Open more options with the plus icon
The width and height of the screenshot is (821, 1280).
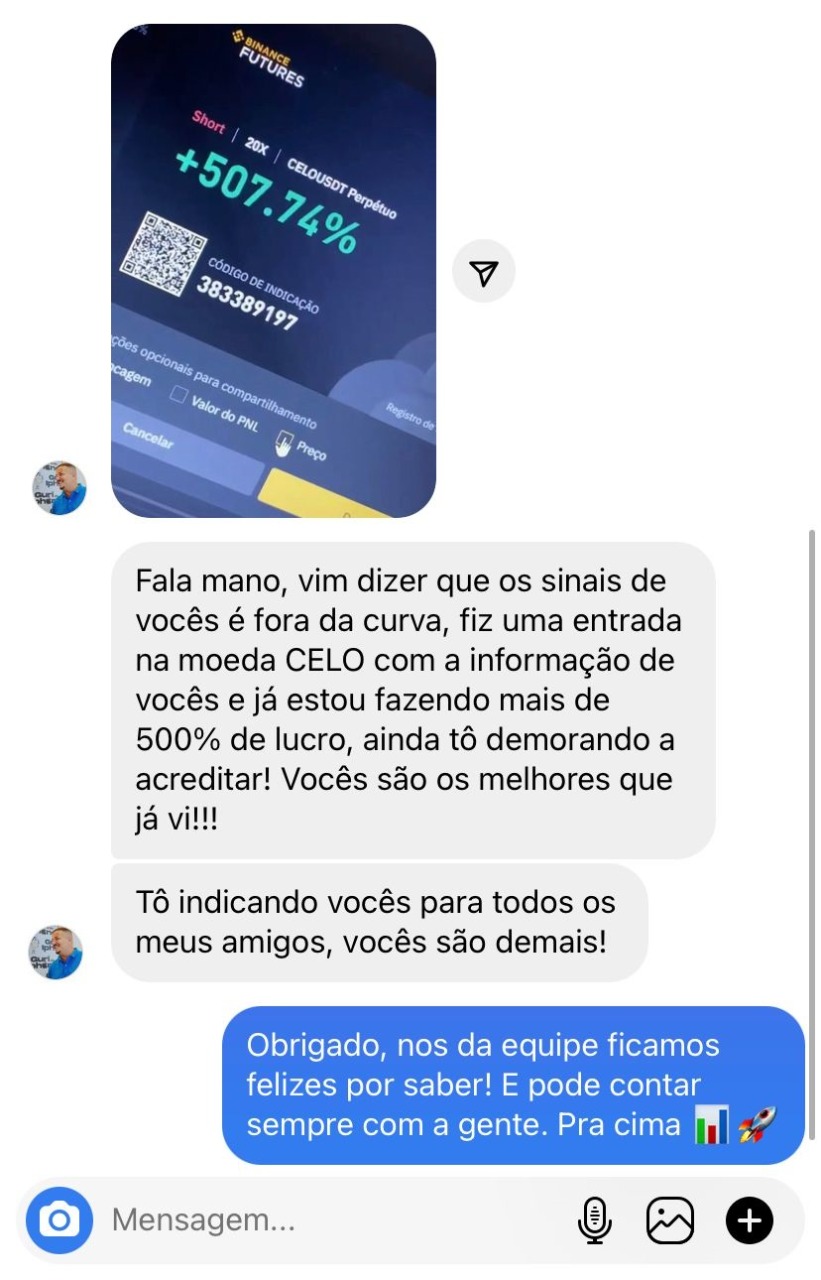pos(749,1220)
